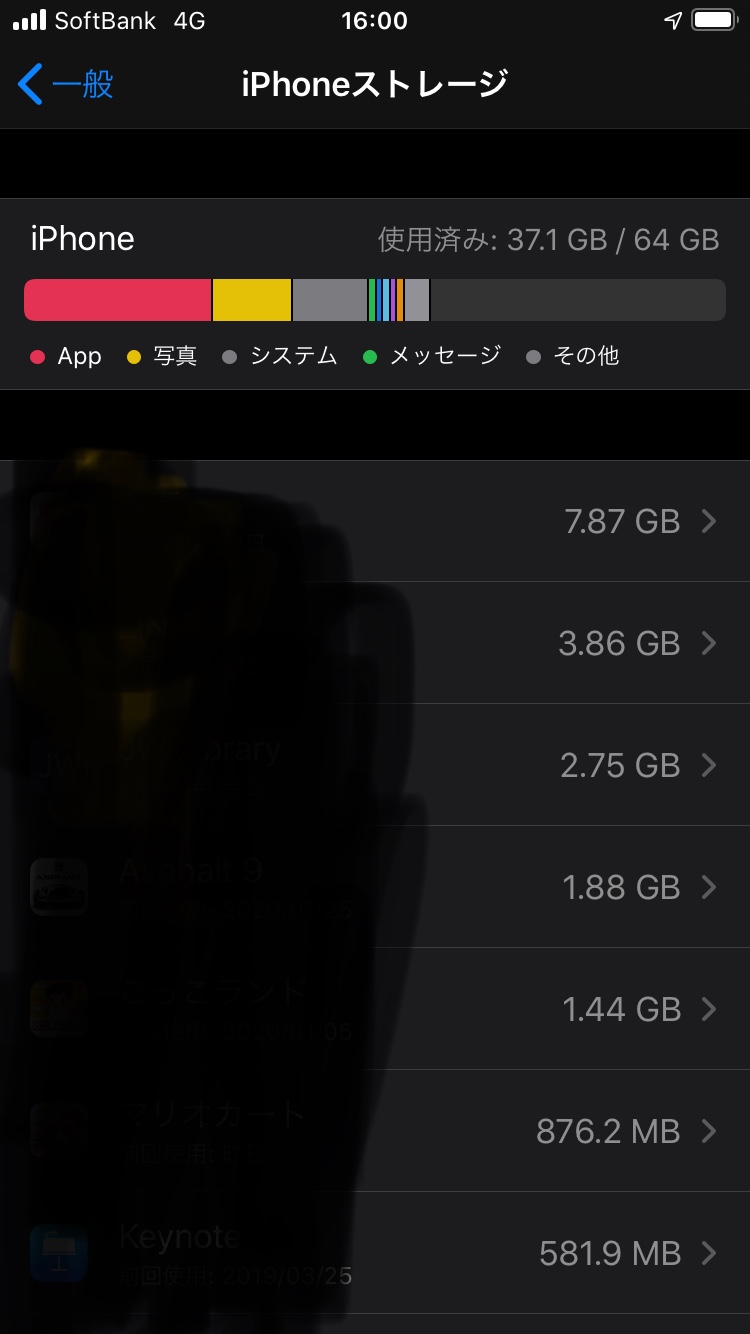Go back to the 一般 settings
Image resolution: width=750 pixels, height=1334 pixels.
point(66,85)
